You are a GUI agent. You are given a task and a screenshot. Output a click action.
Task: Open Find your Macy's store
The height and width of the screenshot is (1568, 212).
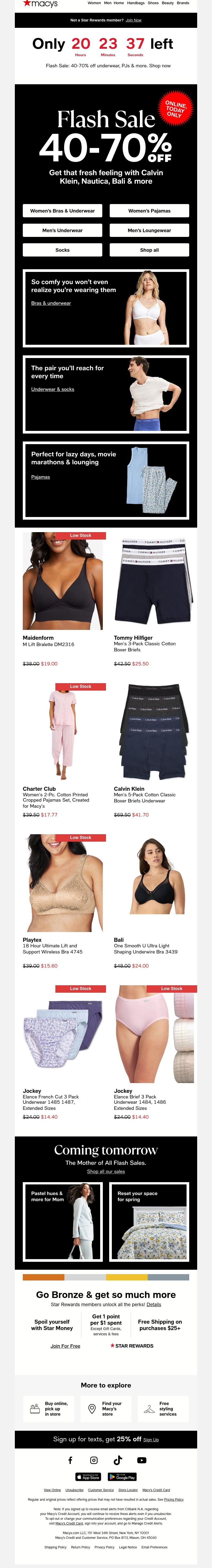(106, 1408)
